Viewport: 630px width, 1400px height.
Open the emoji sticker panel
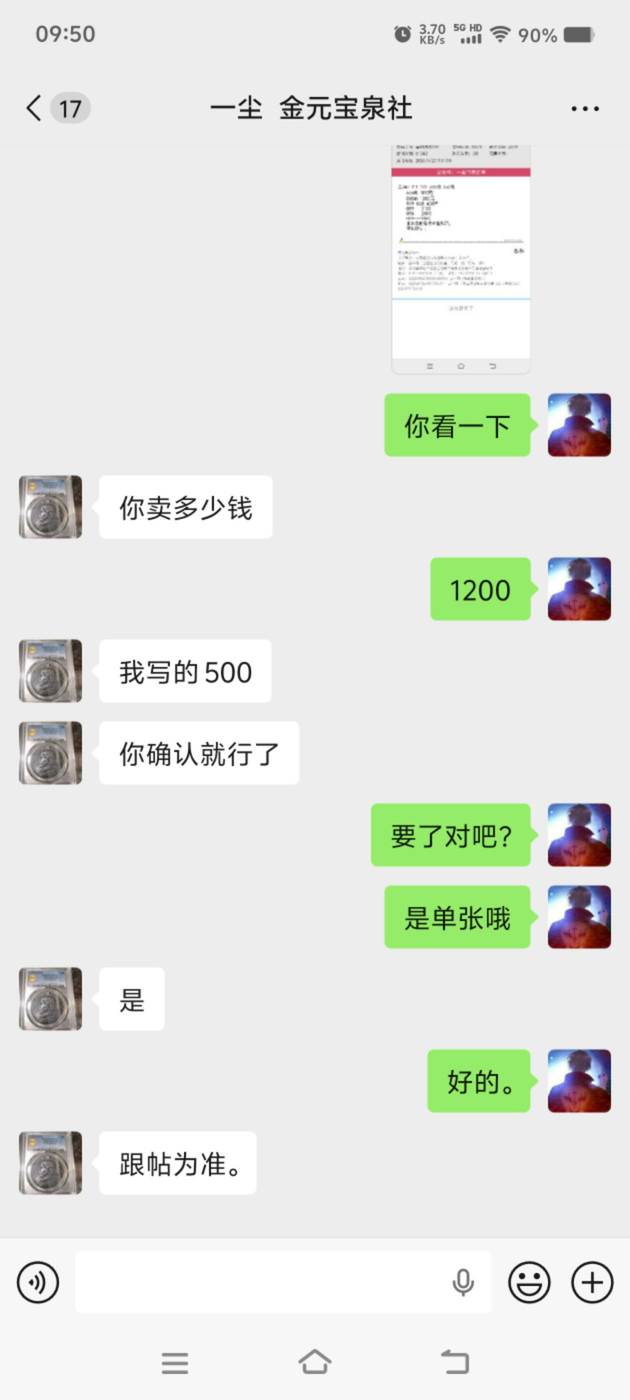coord(529,1281)
